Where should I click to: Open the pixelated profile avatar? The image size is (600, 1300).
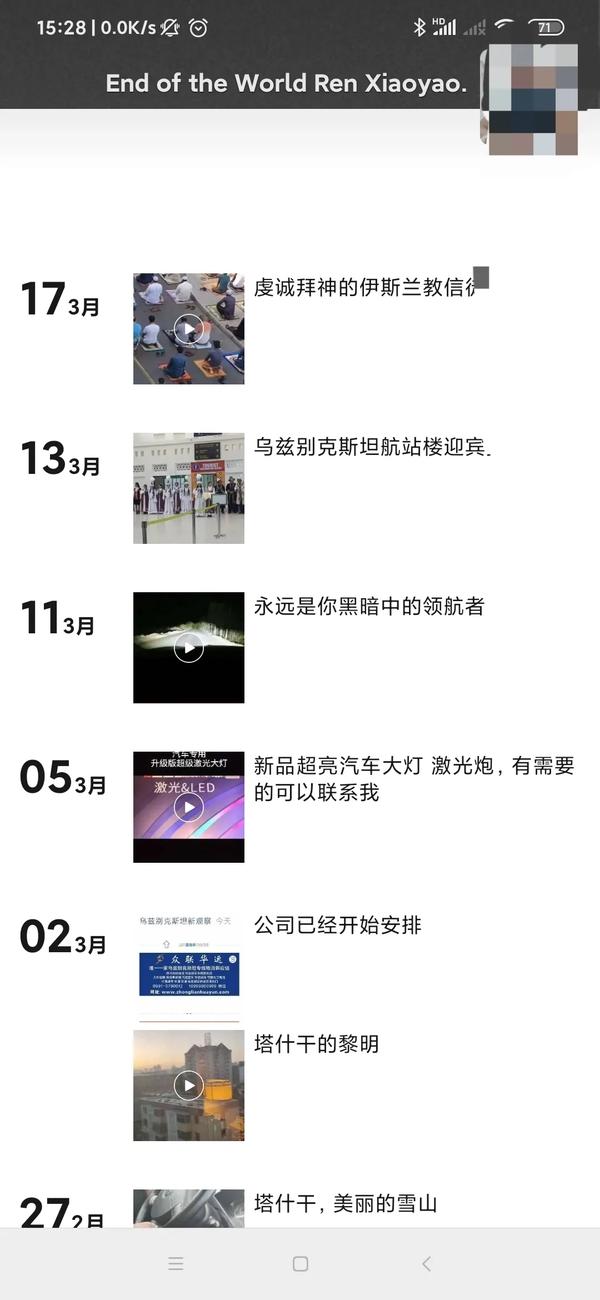tap(533, 100)
